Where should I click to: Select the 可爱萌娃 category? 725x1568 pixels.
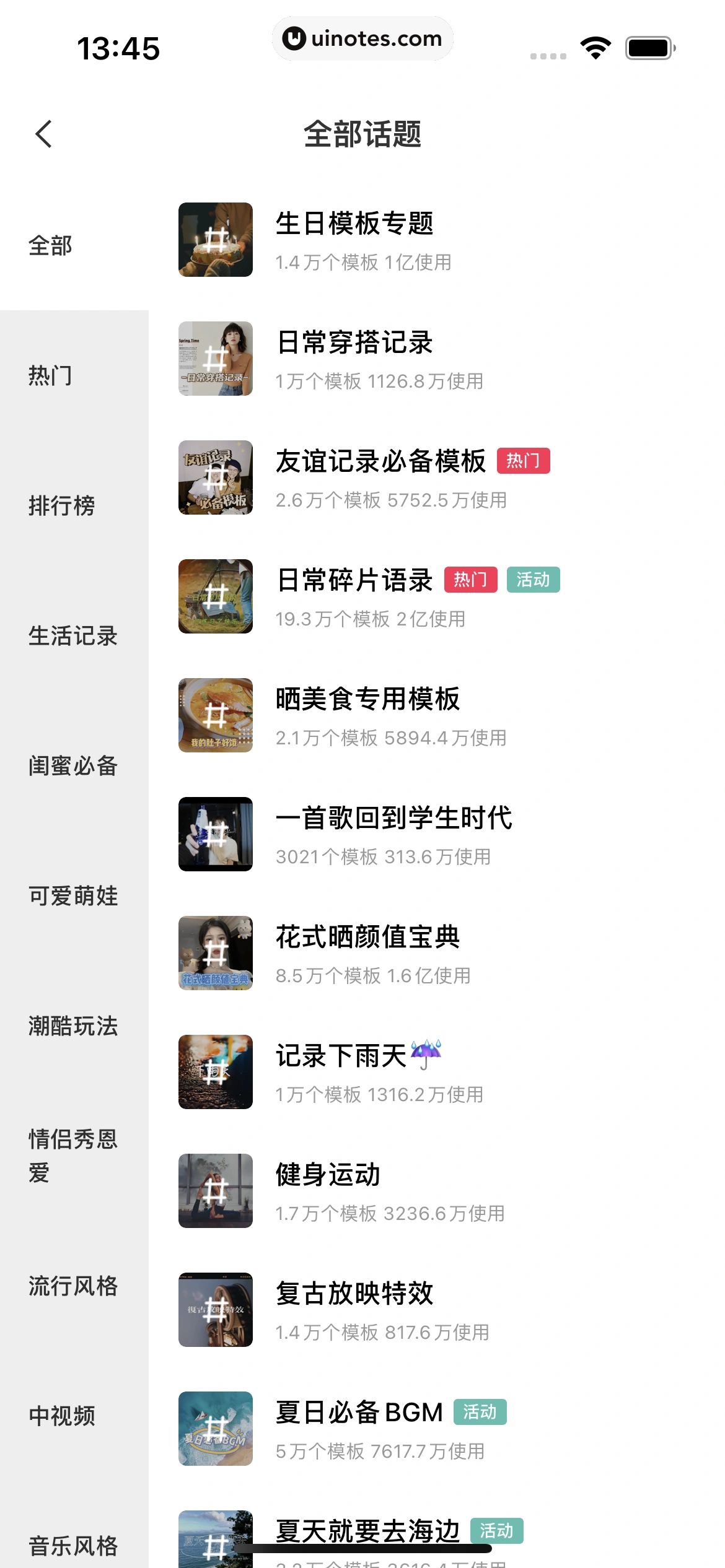pyautogui.click(x=72, y=897)
